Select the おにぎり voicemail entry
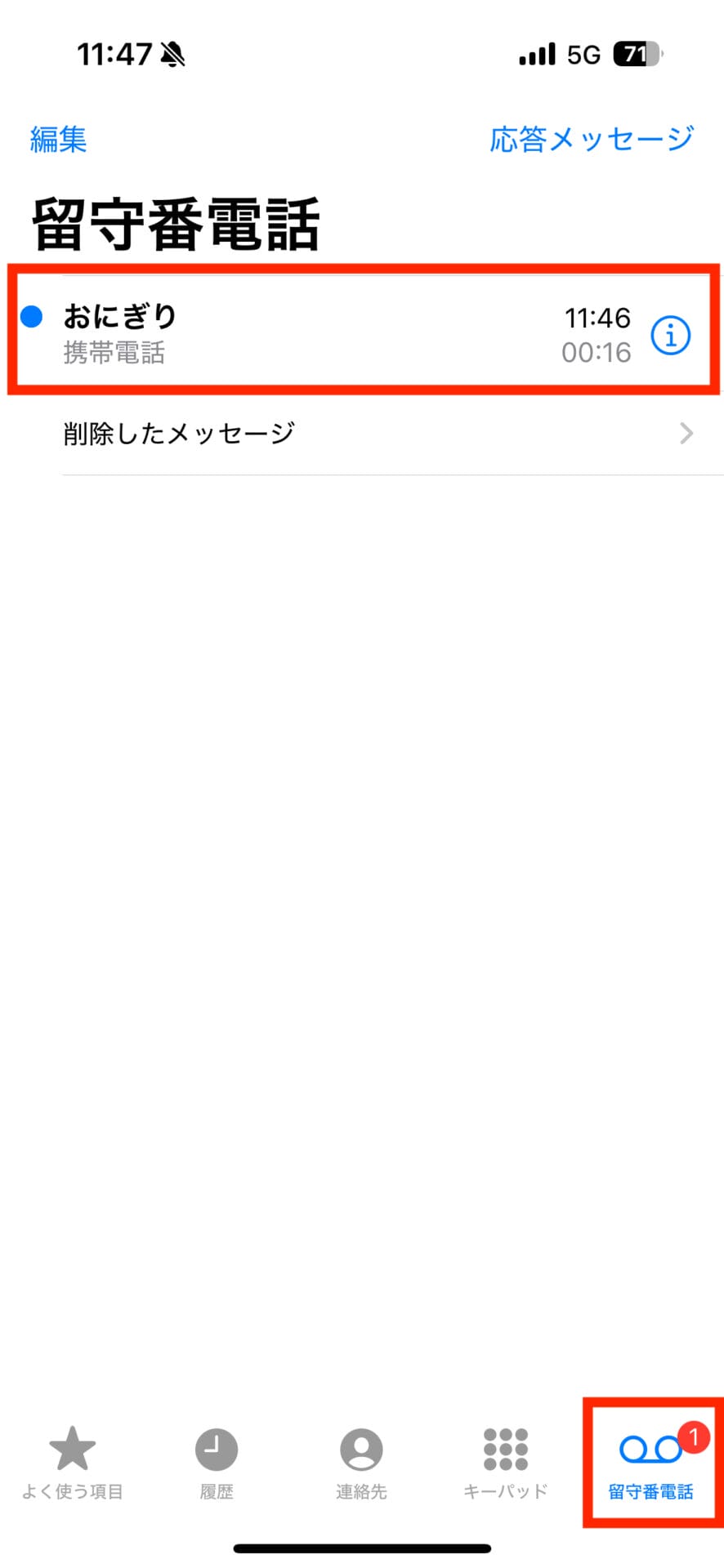This screenshot has height=1568, width=724. (x=327, y=333)
